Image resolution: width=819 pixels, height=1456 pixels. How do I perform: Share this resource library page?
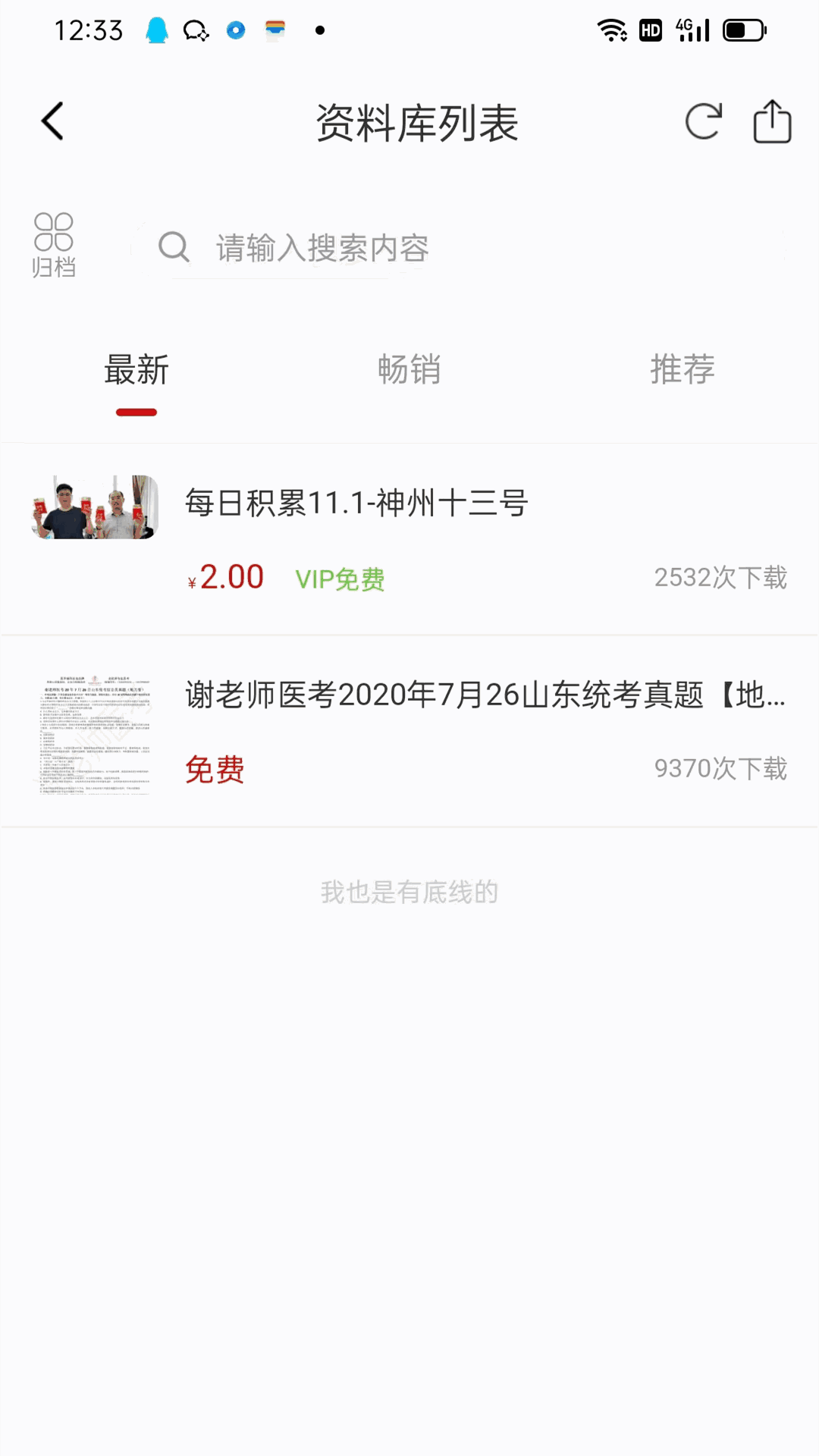[x=772, y=121]
